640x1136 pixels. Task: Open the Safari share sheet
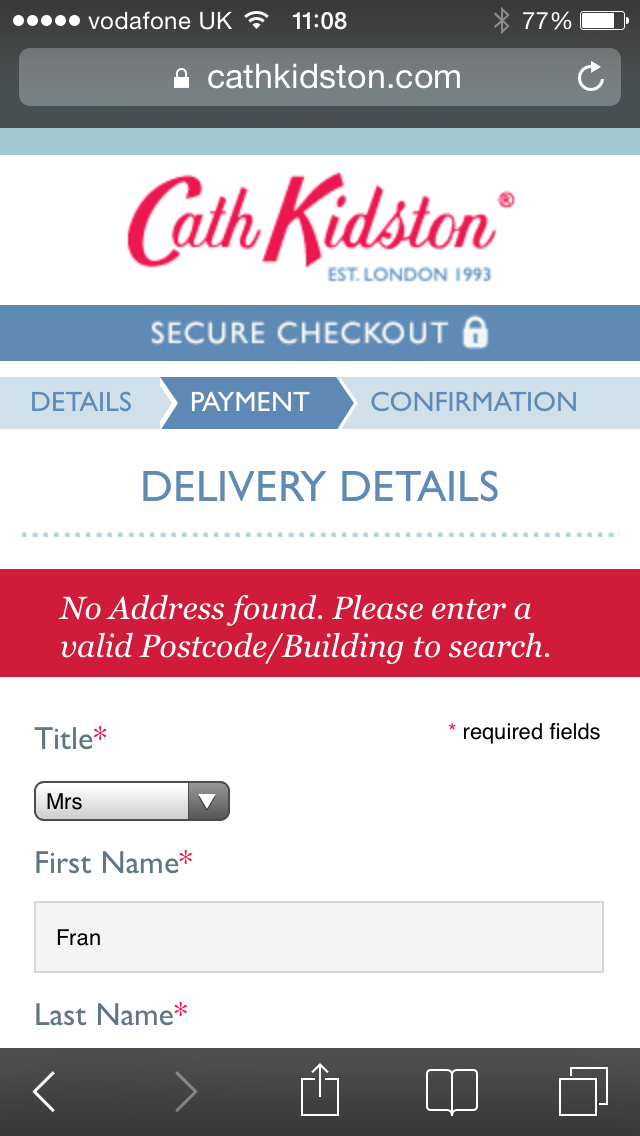[320, 1089]
